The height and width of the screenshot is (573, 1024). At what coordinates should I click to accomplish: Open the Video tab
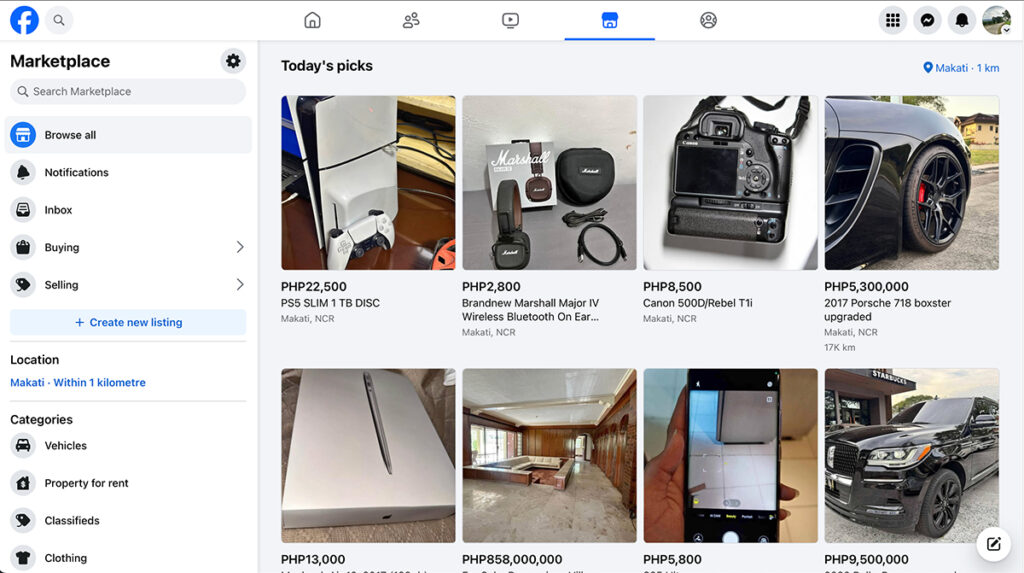click(x=510, y=20)
